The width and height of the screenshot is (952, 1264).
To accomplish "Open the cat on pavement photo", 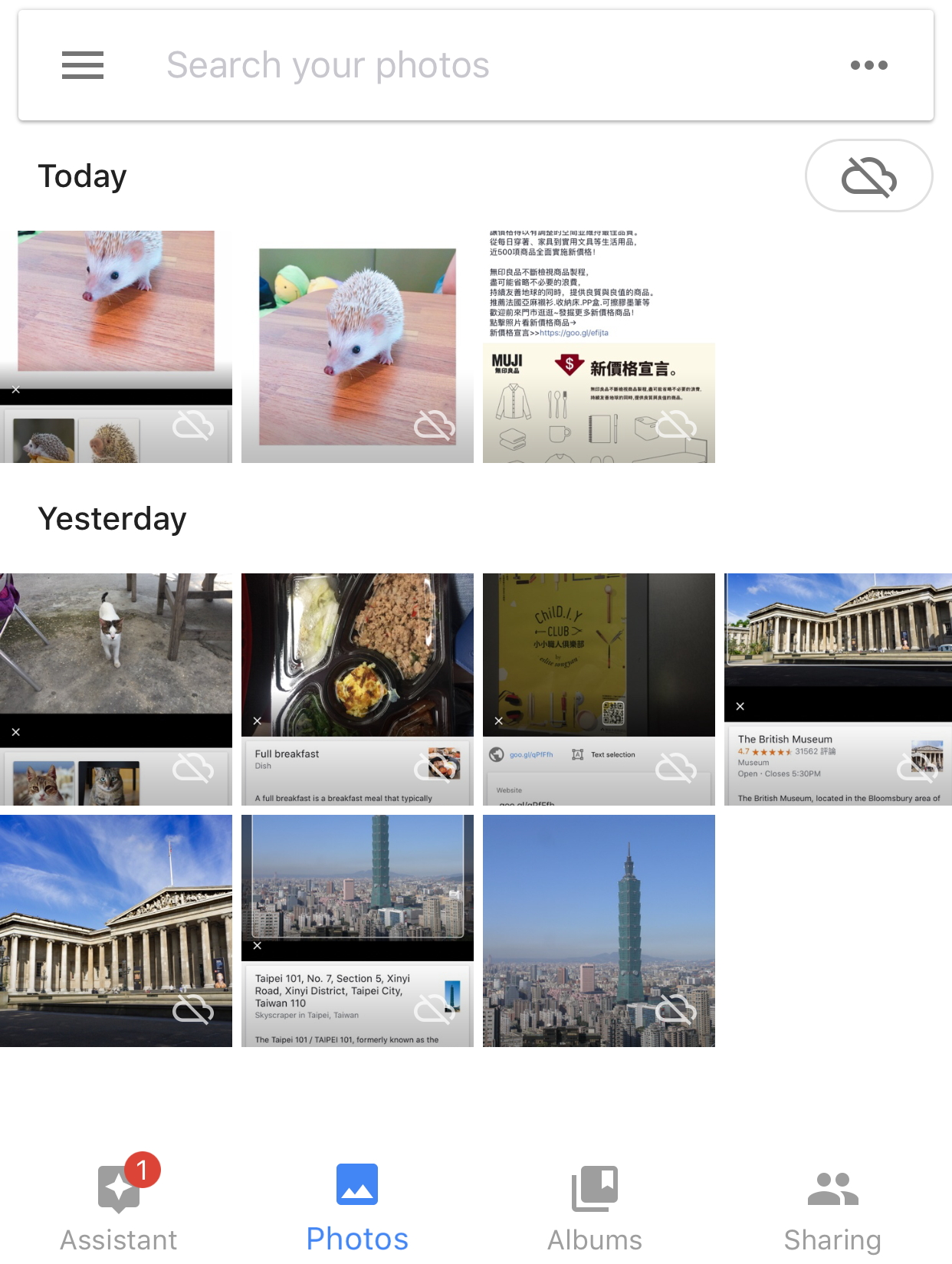I will pos(116,688).
